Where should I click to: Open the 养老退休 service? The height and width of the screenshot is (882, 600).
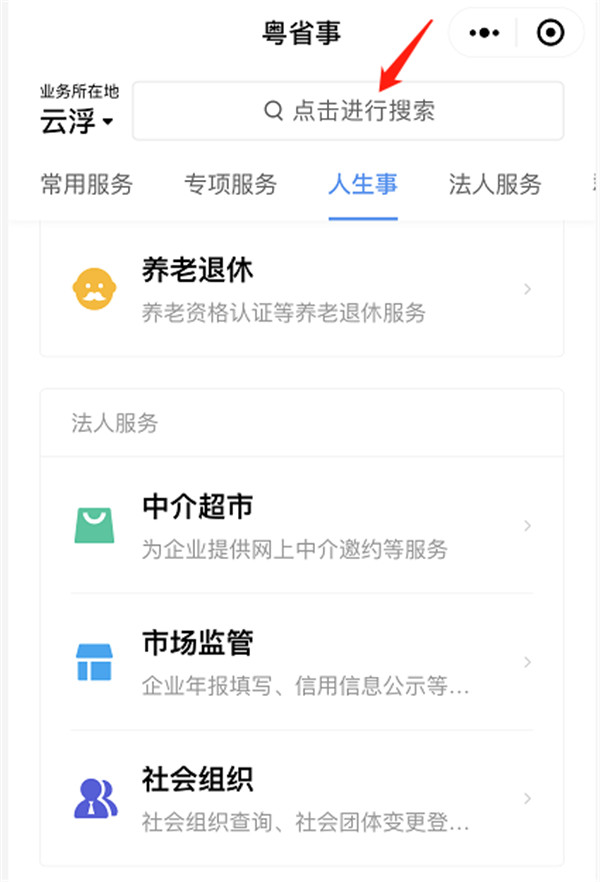[300, 290]
